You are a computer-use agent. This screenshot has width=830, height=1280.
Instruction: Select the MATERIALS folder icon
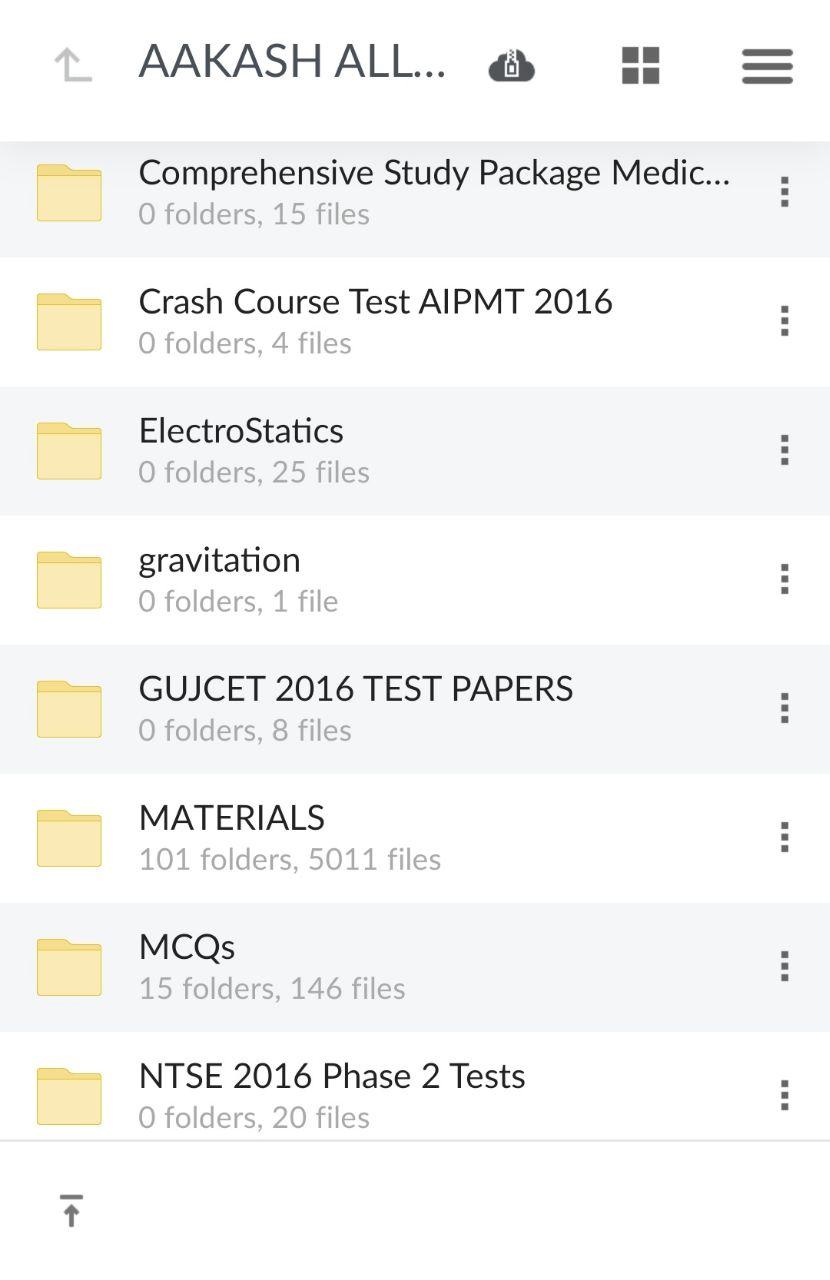(69, 838)
